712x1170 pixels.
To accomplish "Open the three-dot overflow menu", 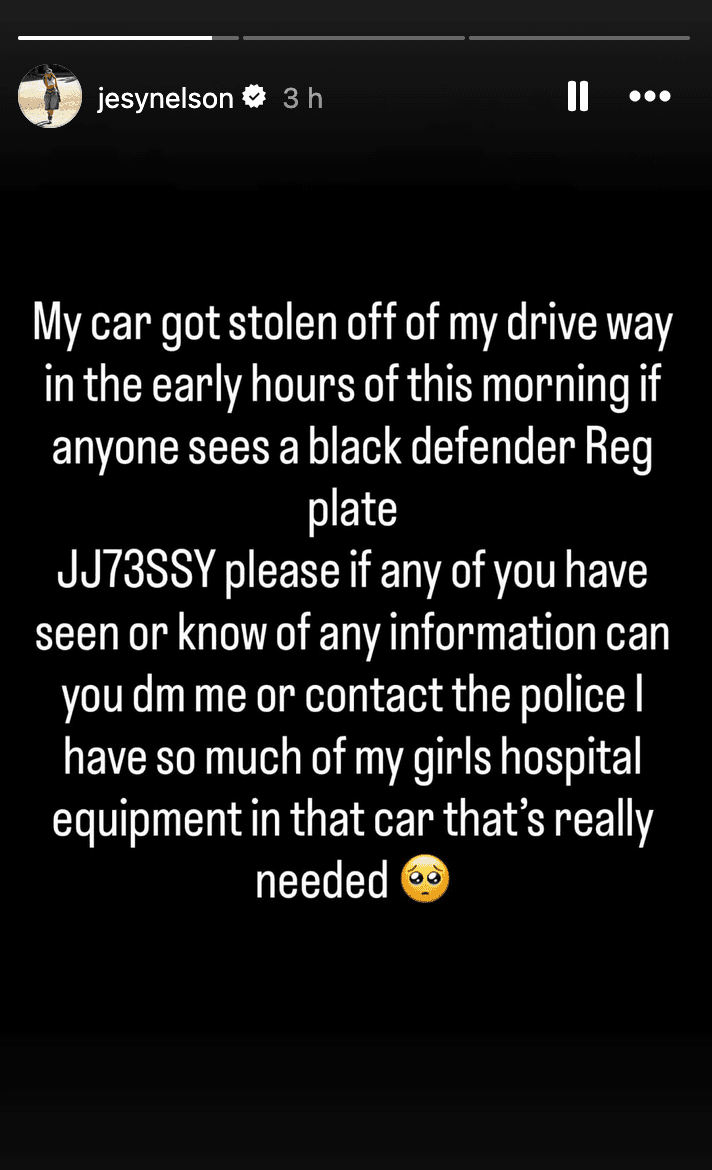I will (x=649, y=97).
